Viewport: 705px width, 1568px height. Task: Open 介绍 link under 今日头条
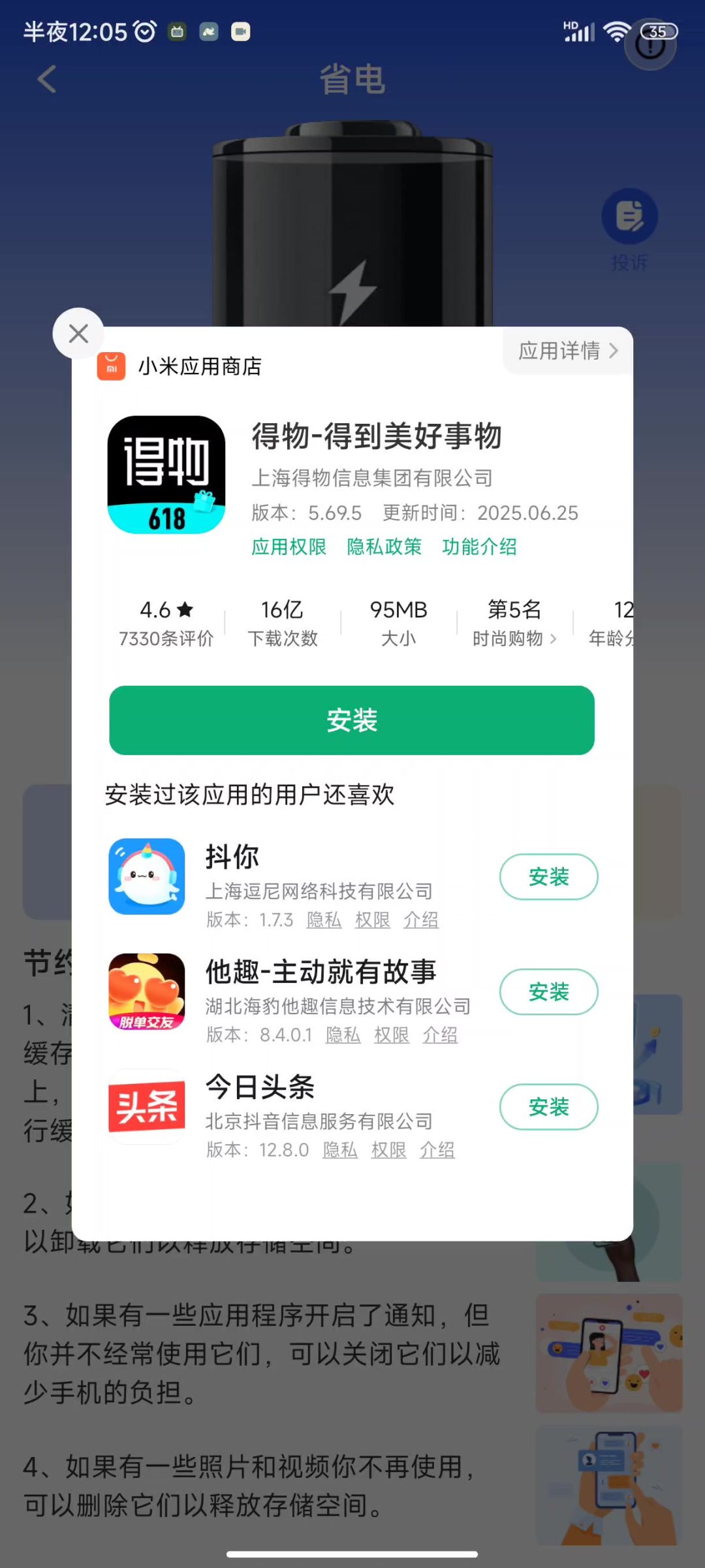(x=437, y=1149)
